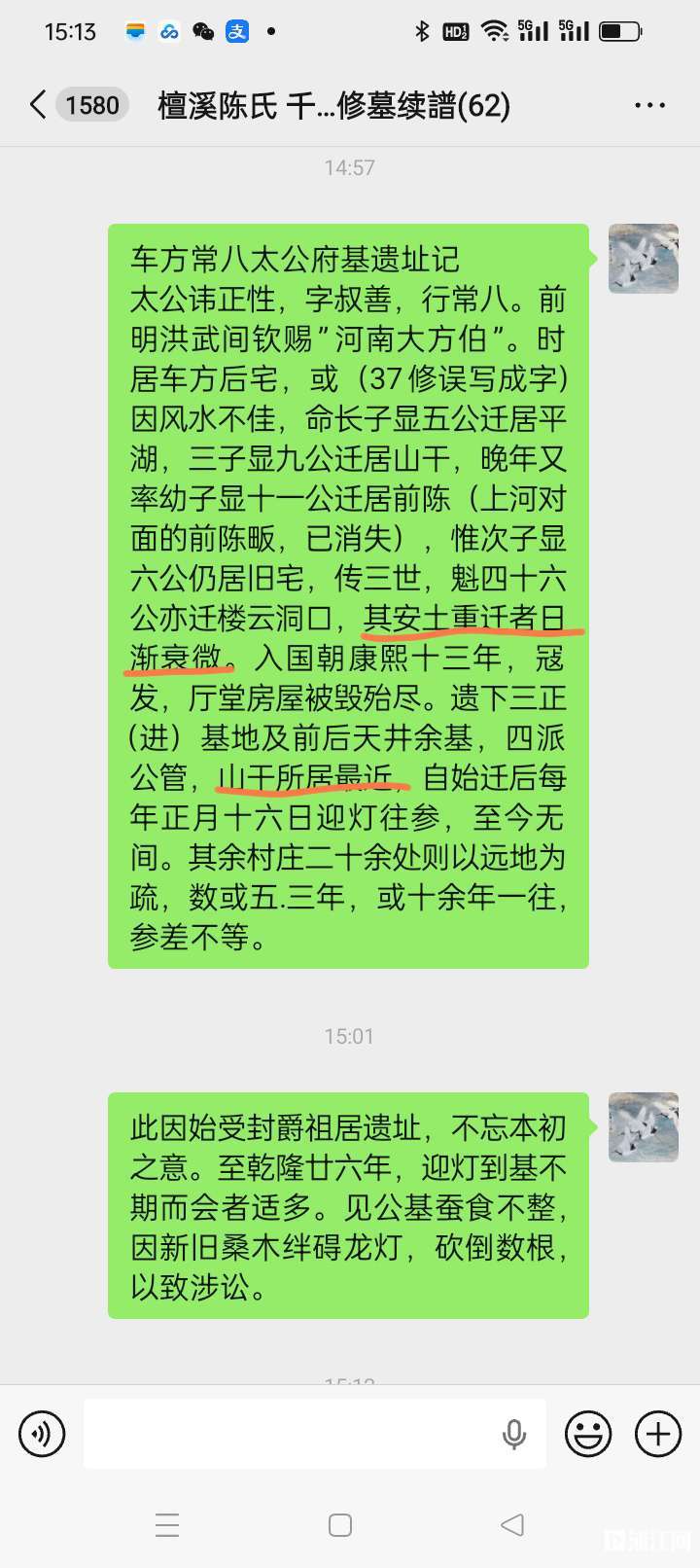Go back to the chat list

(x=39, y=105)
